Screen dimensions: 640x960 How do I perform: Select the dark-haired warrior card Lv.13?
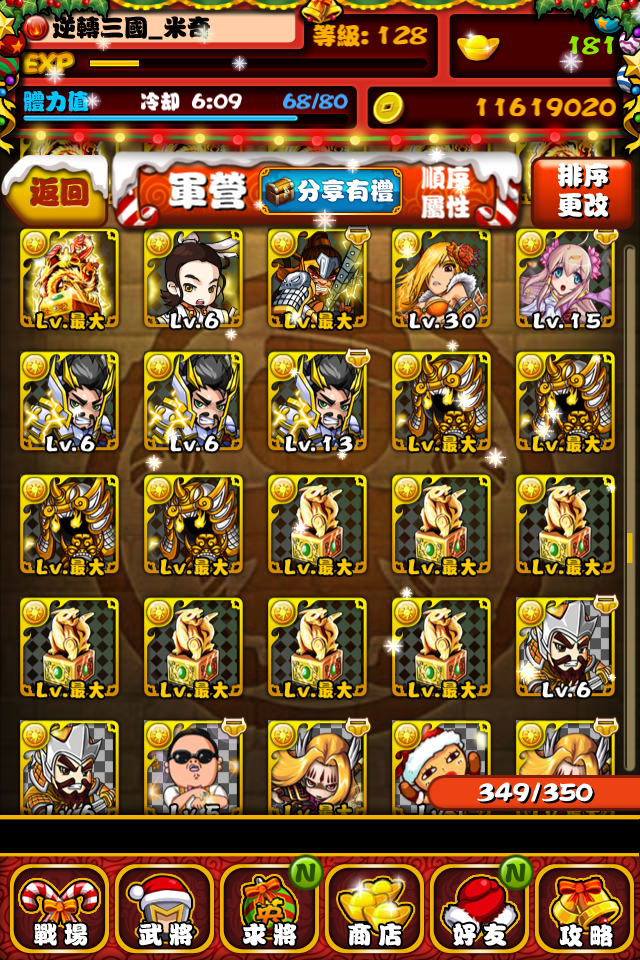[317, 402]
